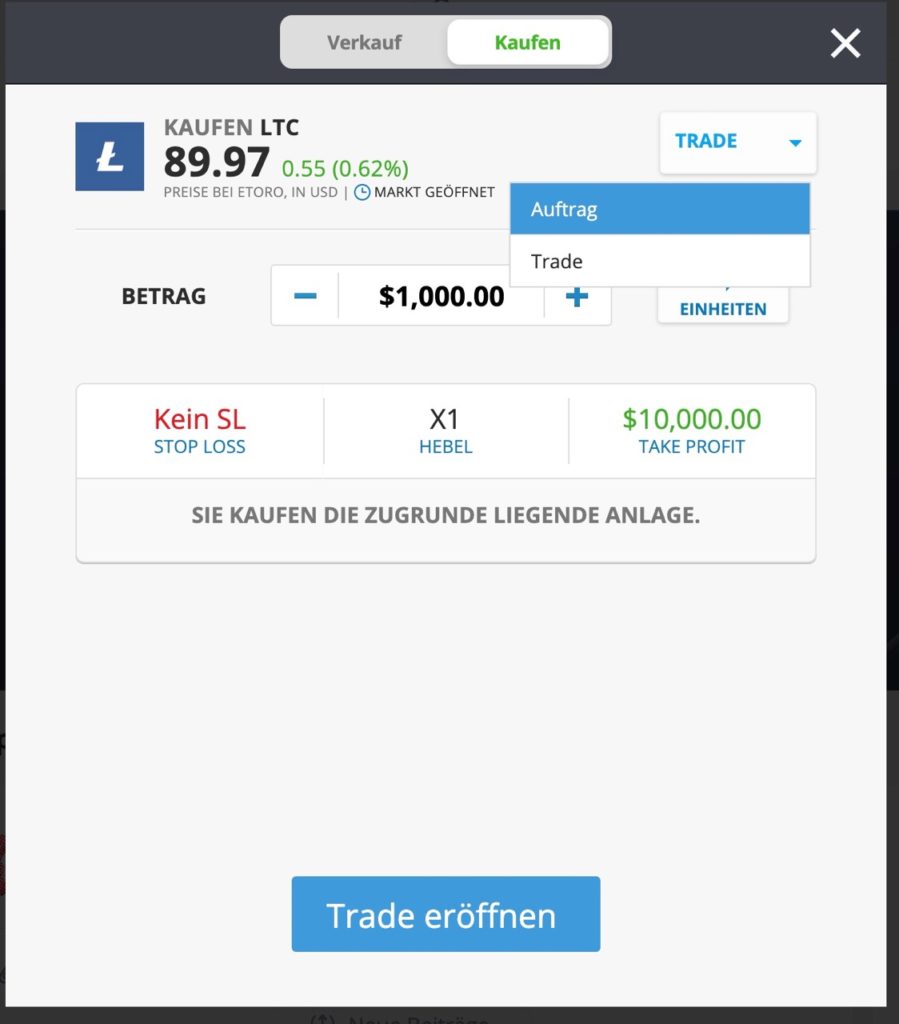Viewport: 899px width, 1024px height.
Task: Open Take Profit settings
Action: [691, 431]
